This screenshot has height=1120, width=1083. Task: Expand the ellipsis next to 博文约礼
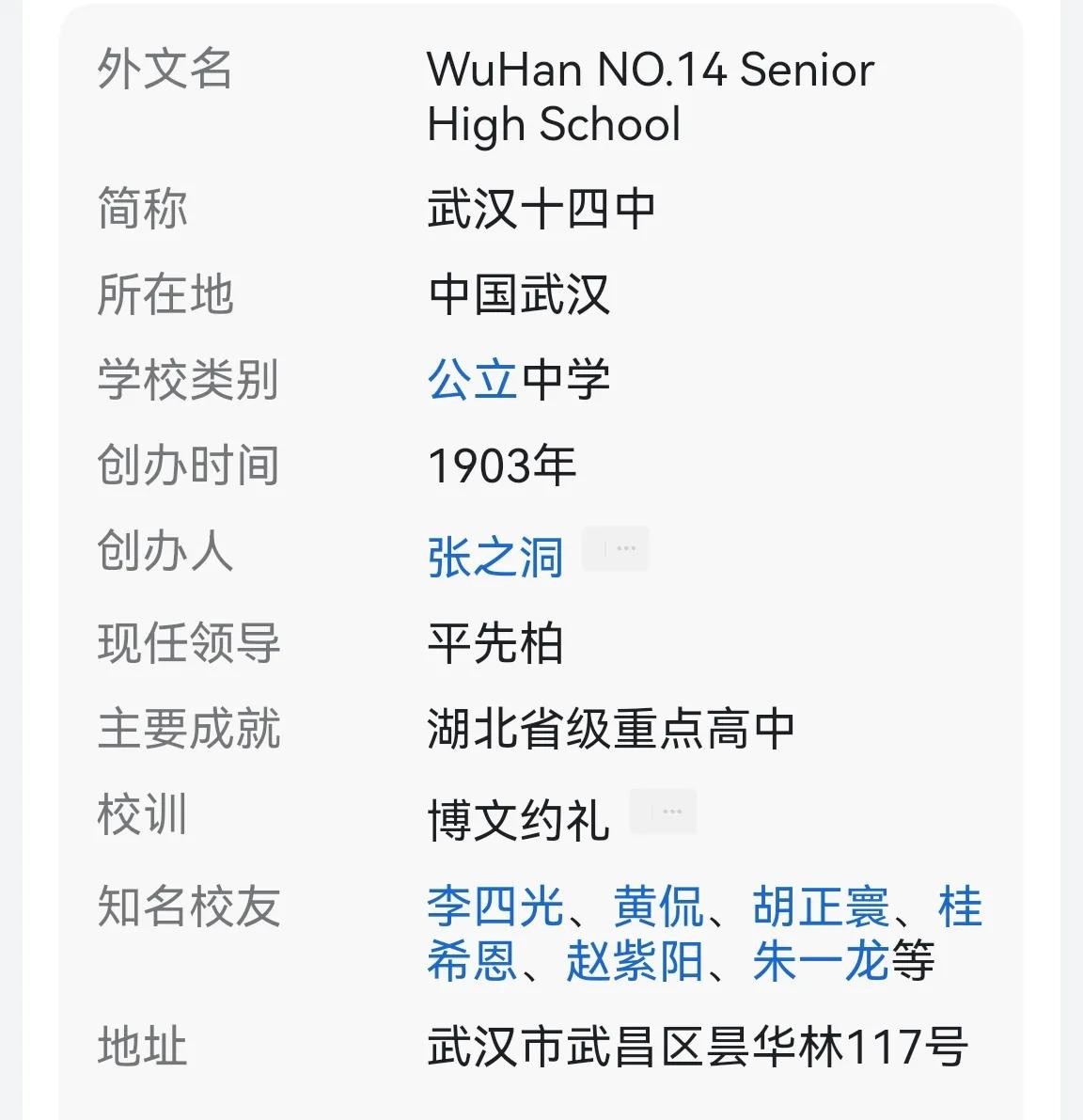663,812
